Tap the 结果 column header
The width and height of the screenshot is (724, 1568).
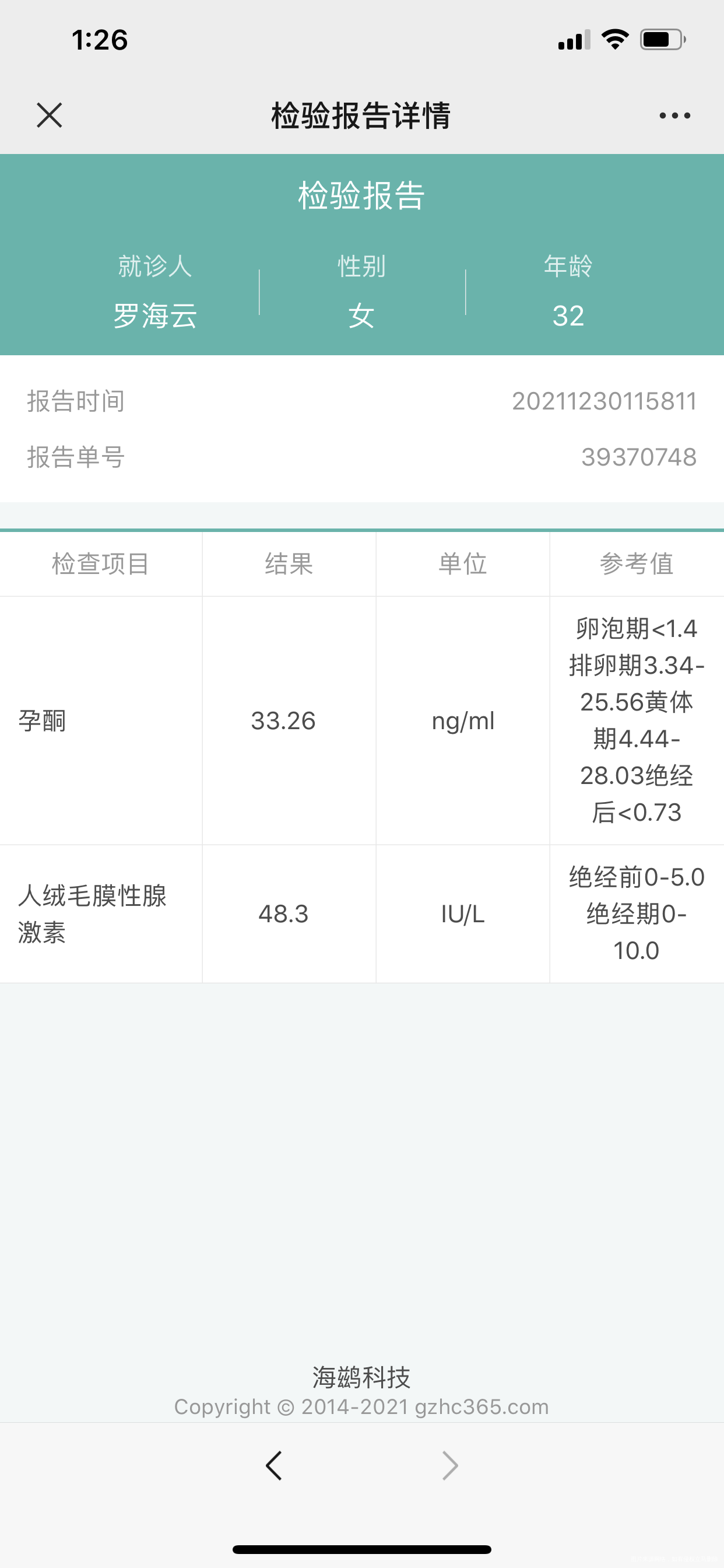point(289,563)
